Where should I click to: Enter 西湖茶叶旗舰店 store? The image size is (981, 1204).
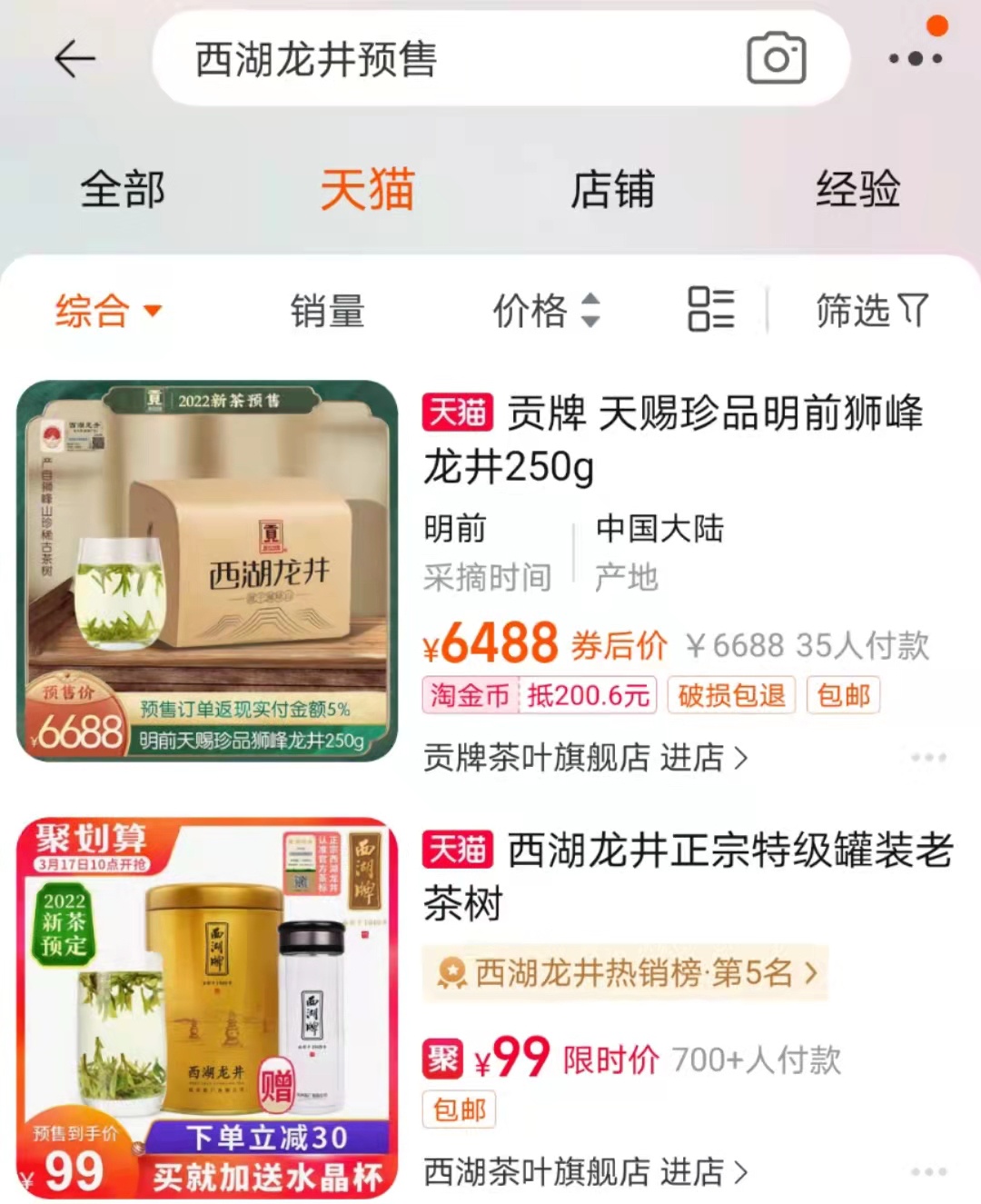tap(585, 1171)
